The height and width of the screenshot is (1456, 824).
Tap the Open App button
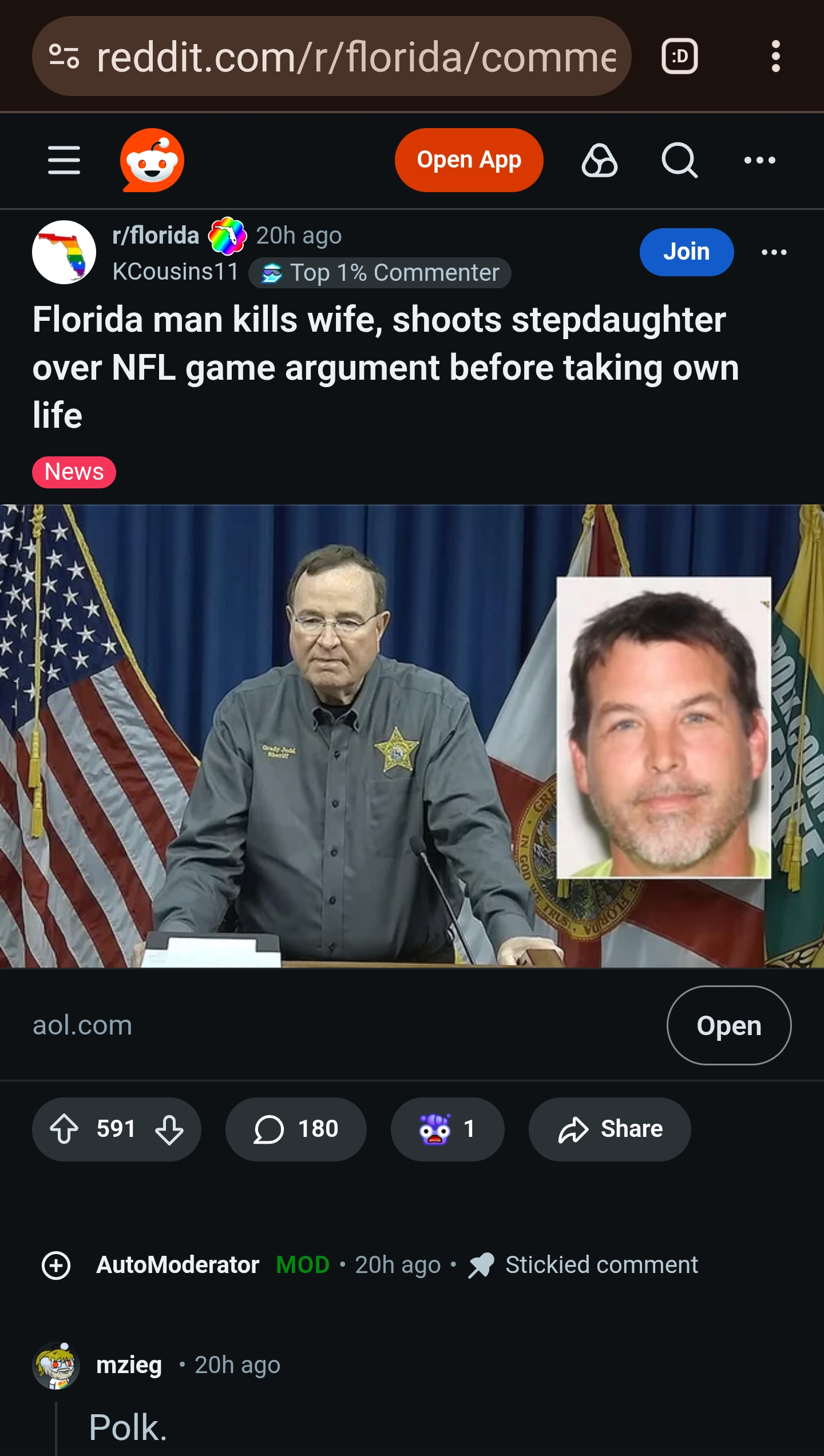point(469,160)
